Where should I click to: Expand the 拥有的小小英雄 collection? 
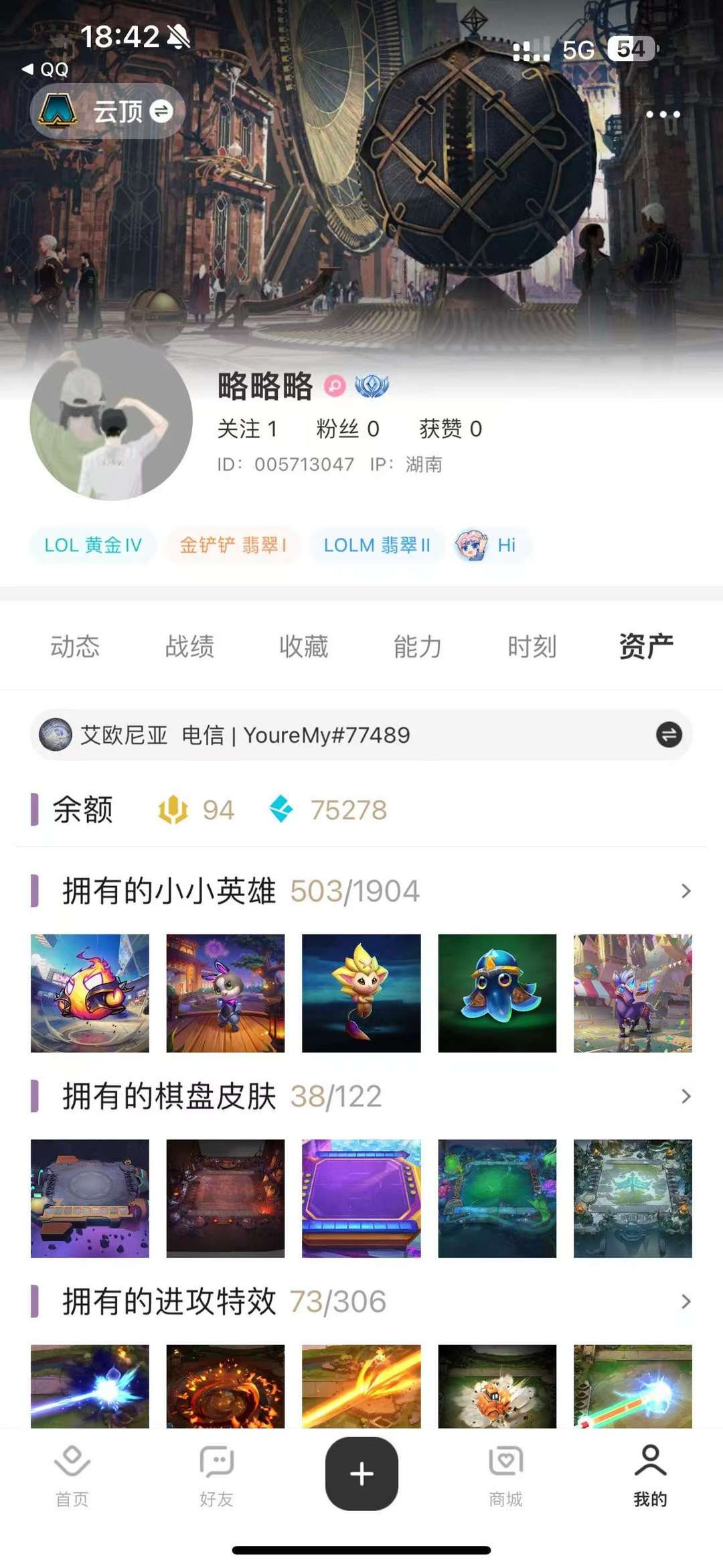point(686,891)
